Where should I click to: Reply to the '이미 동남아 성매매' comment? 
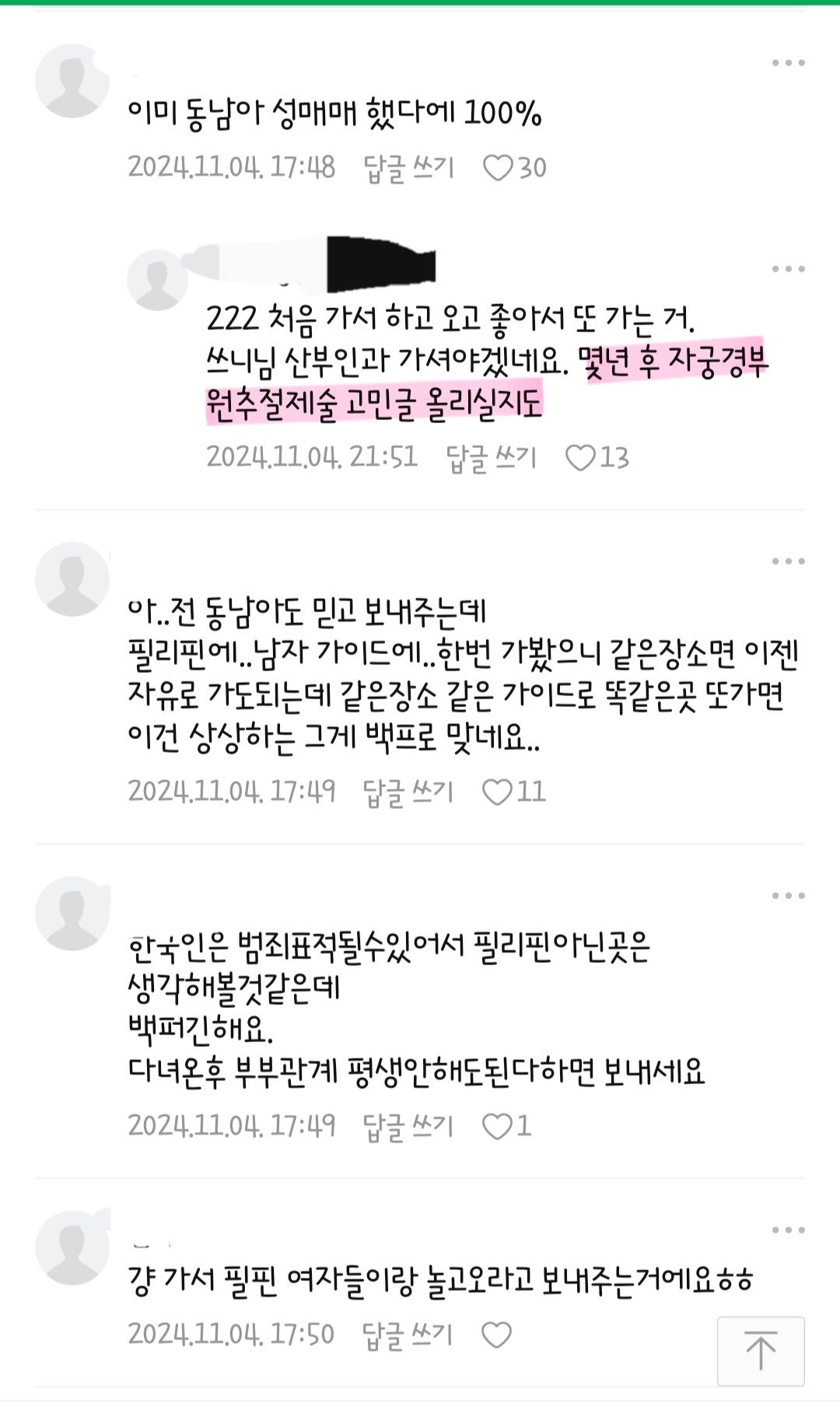[408, 168]
